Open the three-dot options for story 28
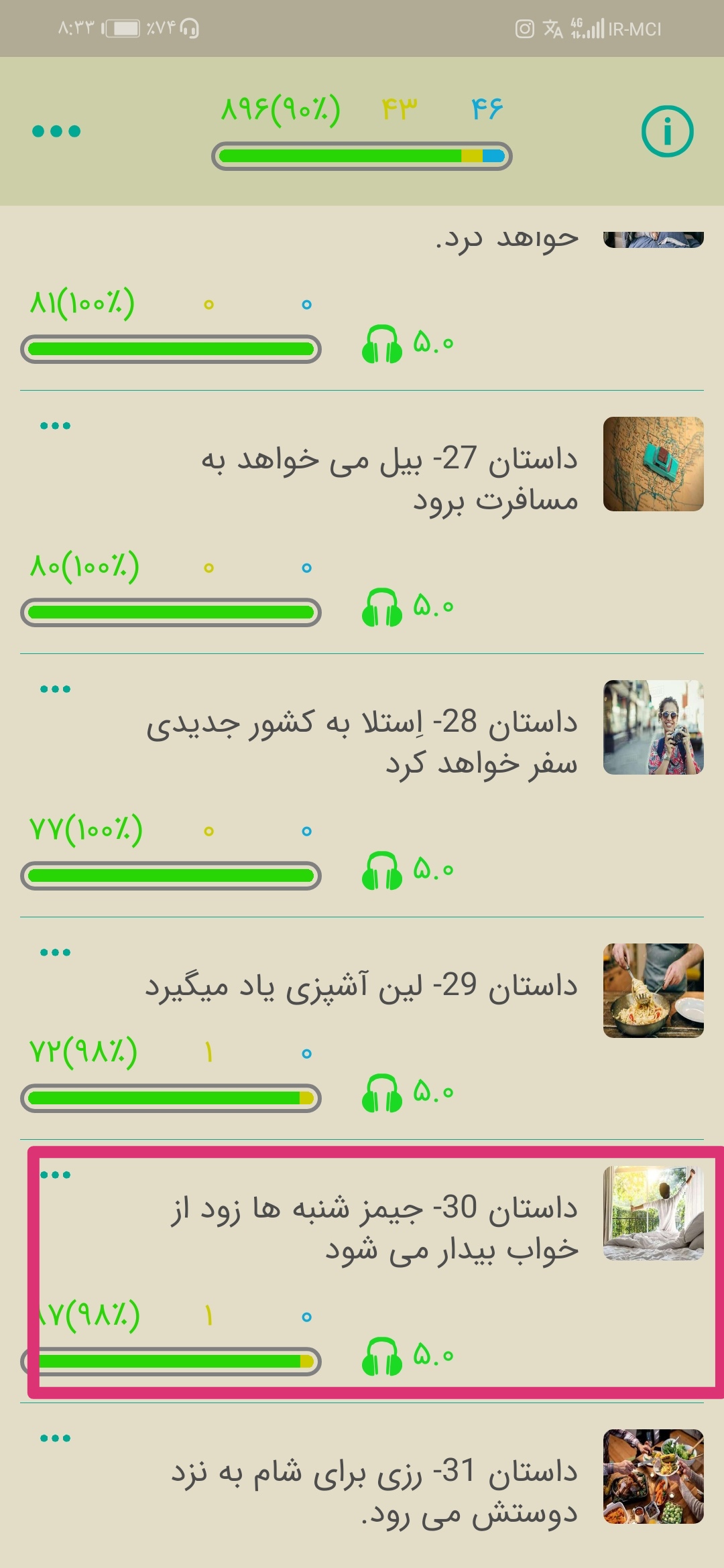This screenshot has height=1568, width=724. pyautogui.click(x=55, y=689)
